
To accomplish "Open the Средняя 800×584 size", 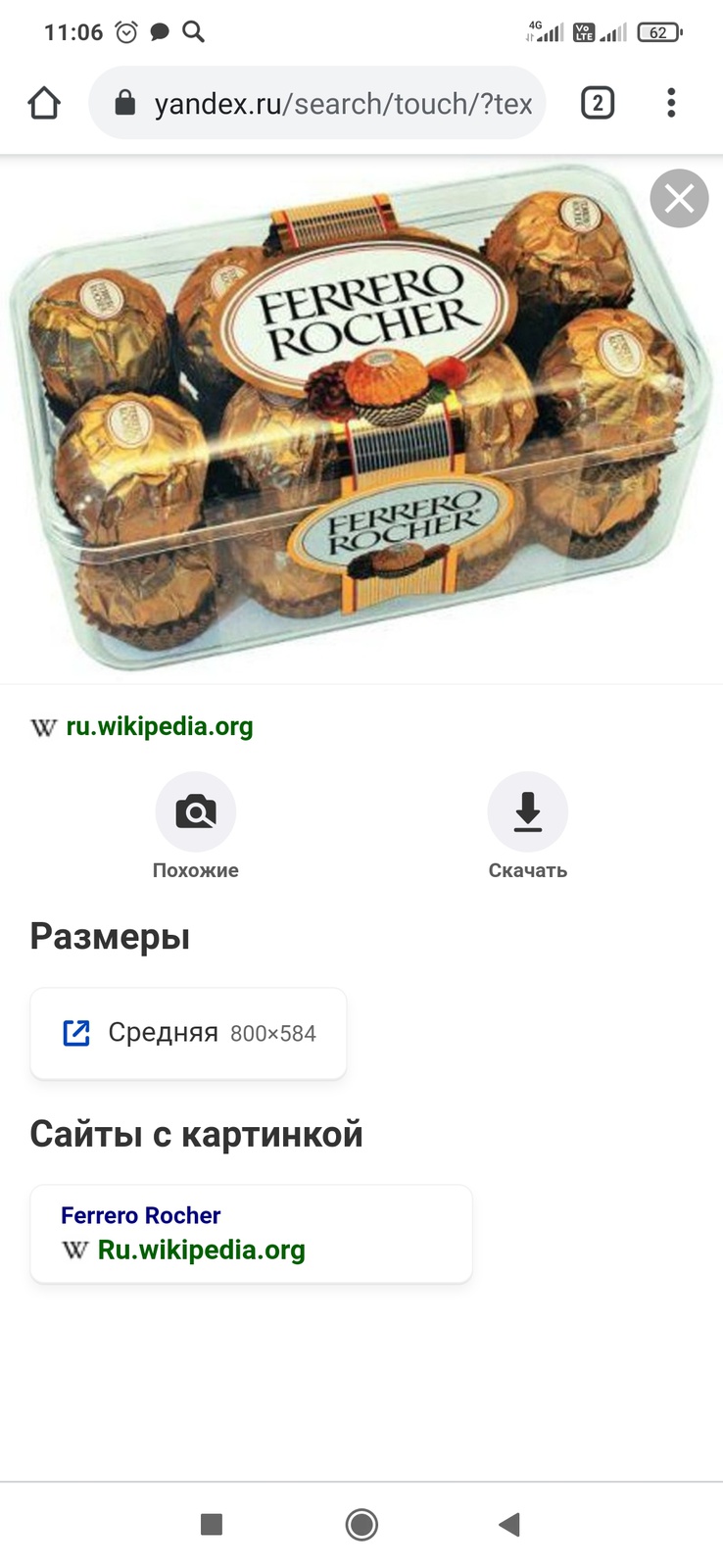I will [x=188, y=1033].
